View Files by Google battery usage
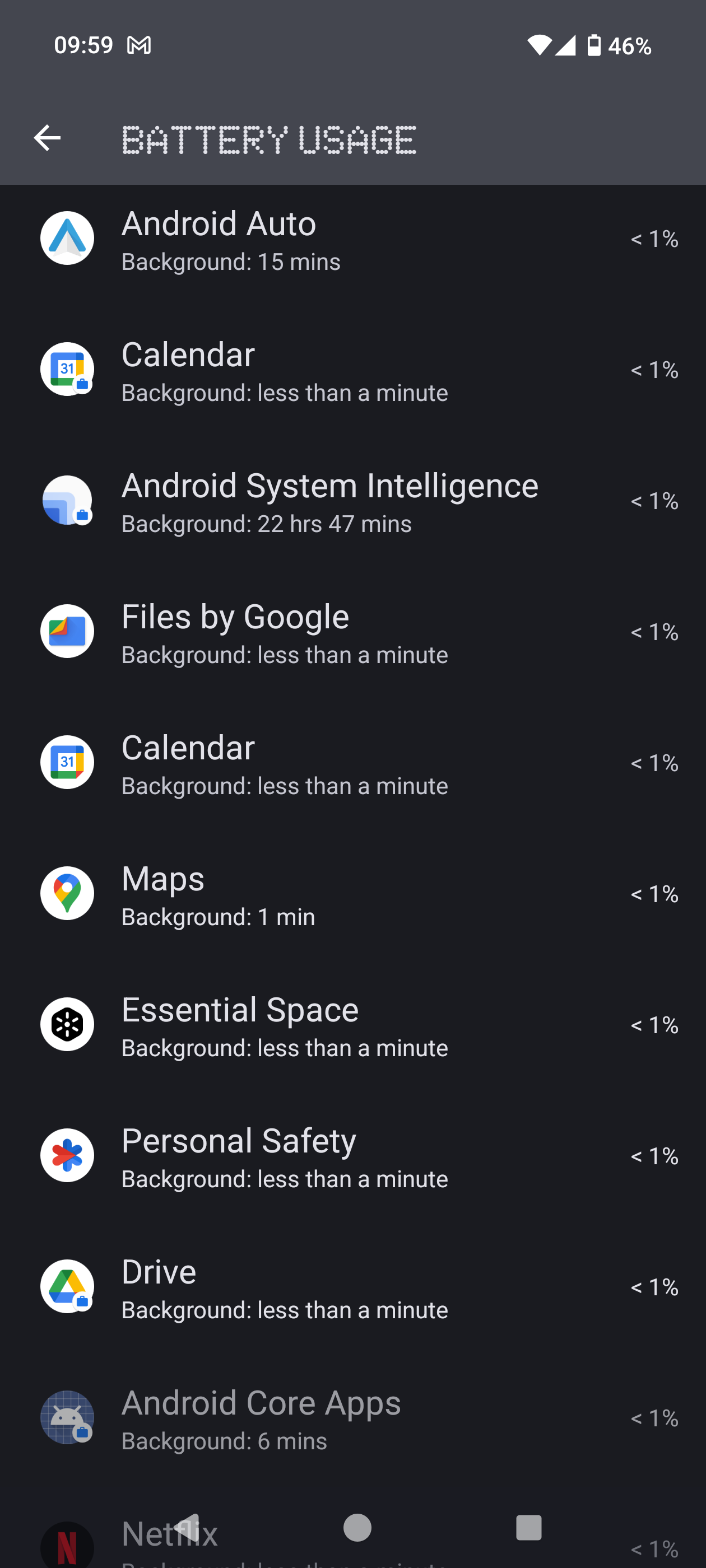Screen dimensions: 706x1568 352,632
